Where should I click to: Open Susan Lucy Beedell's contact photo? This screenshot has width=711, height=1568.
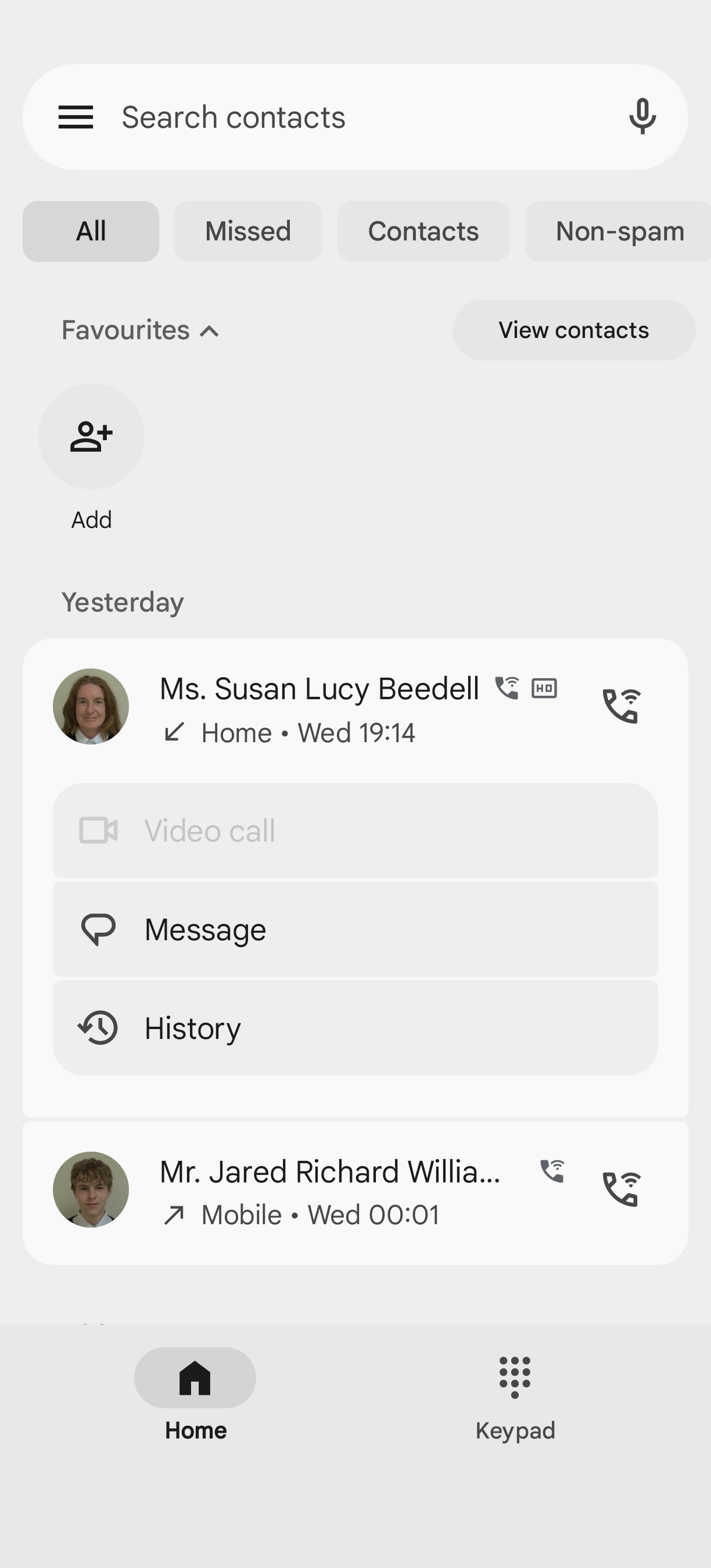(91, 706)
